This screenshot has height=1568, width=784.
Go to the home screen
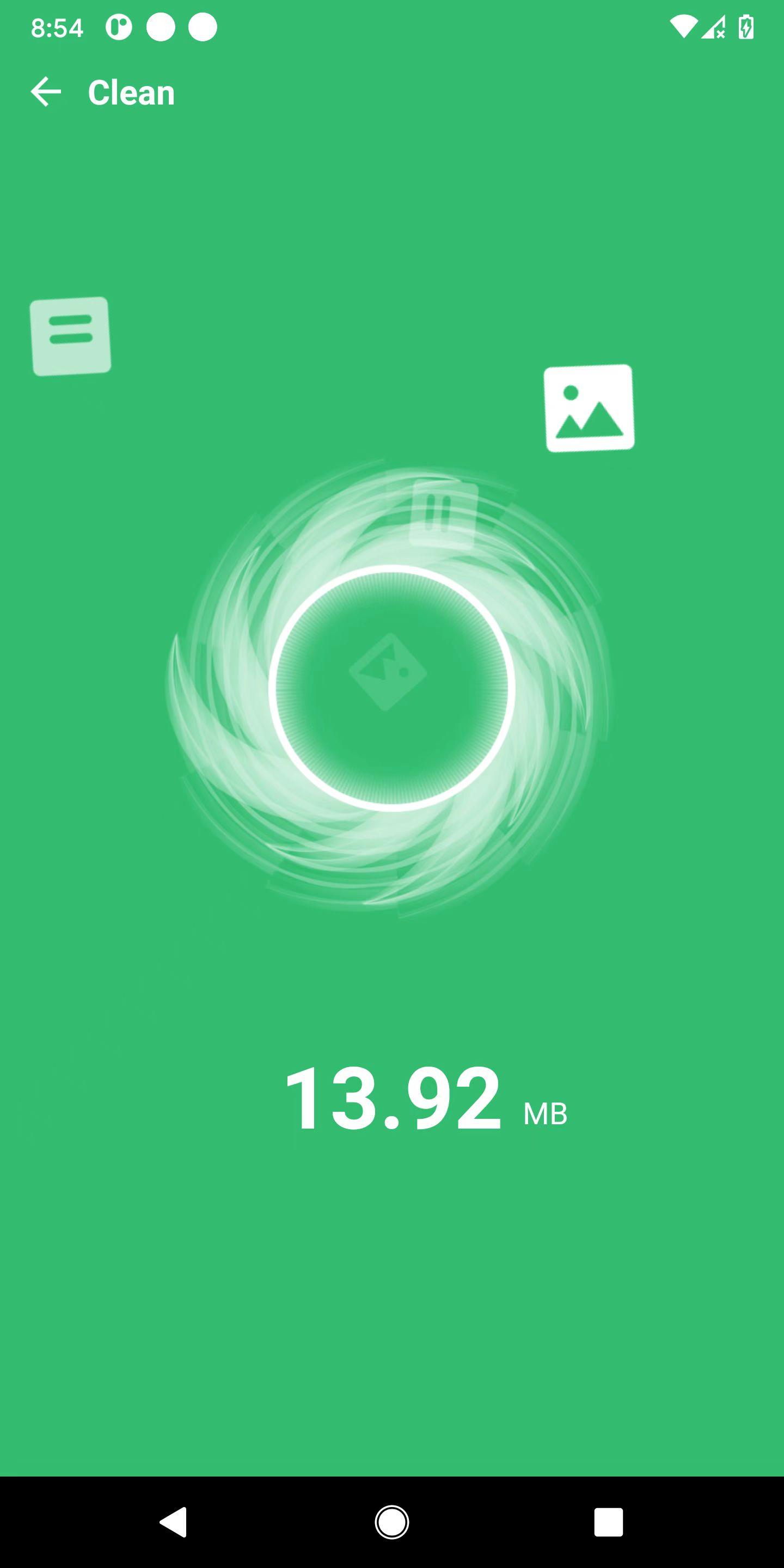pos(392,1522)
